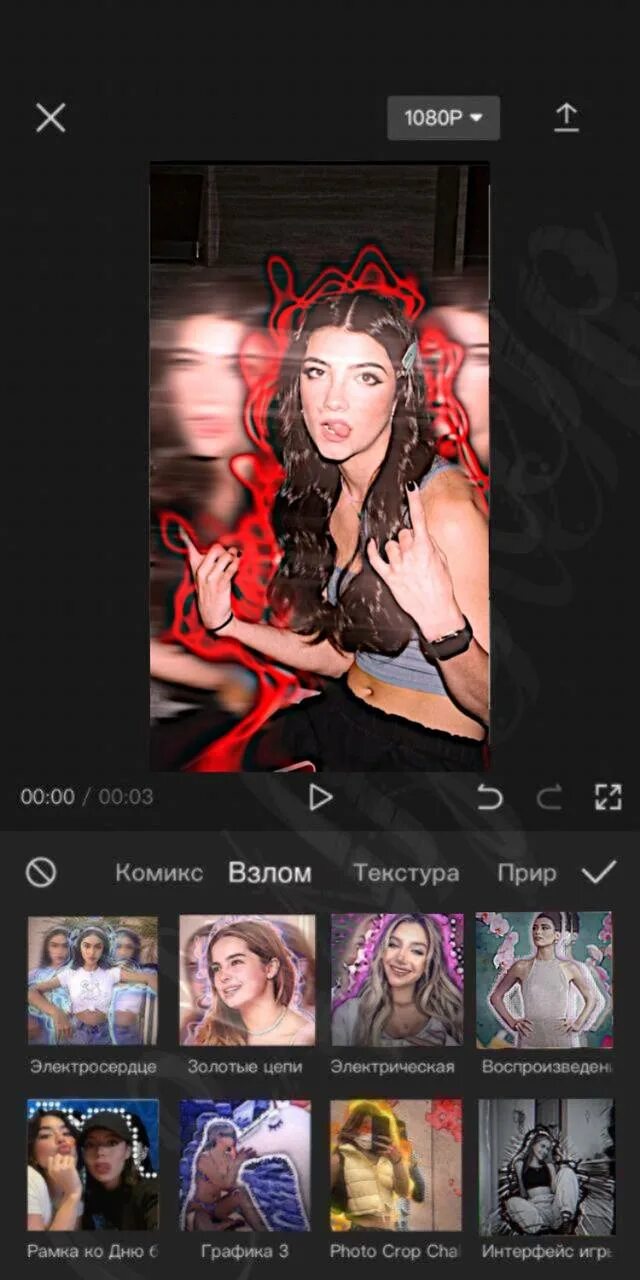Switch to the Текстура effects tab

click(406, 873)
